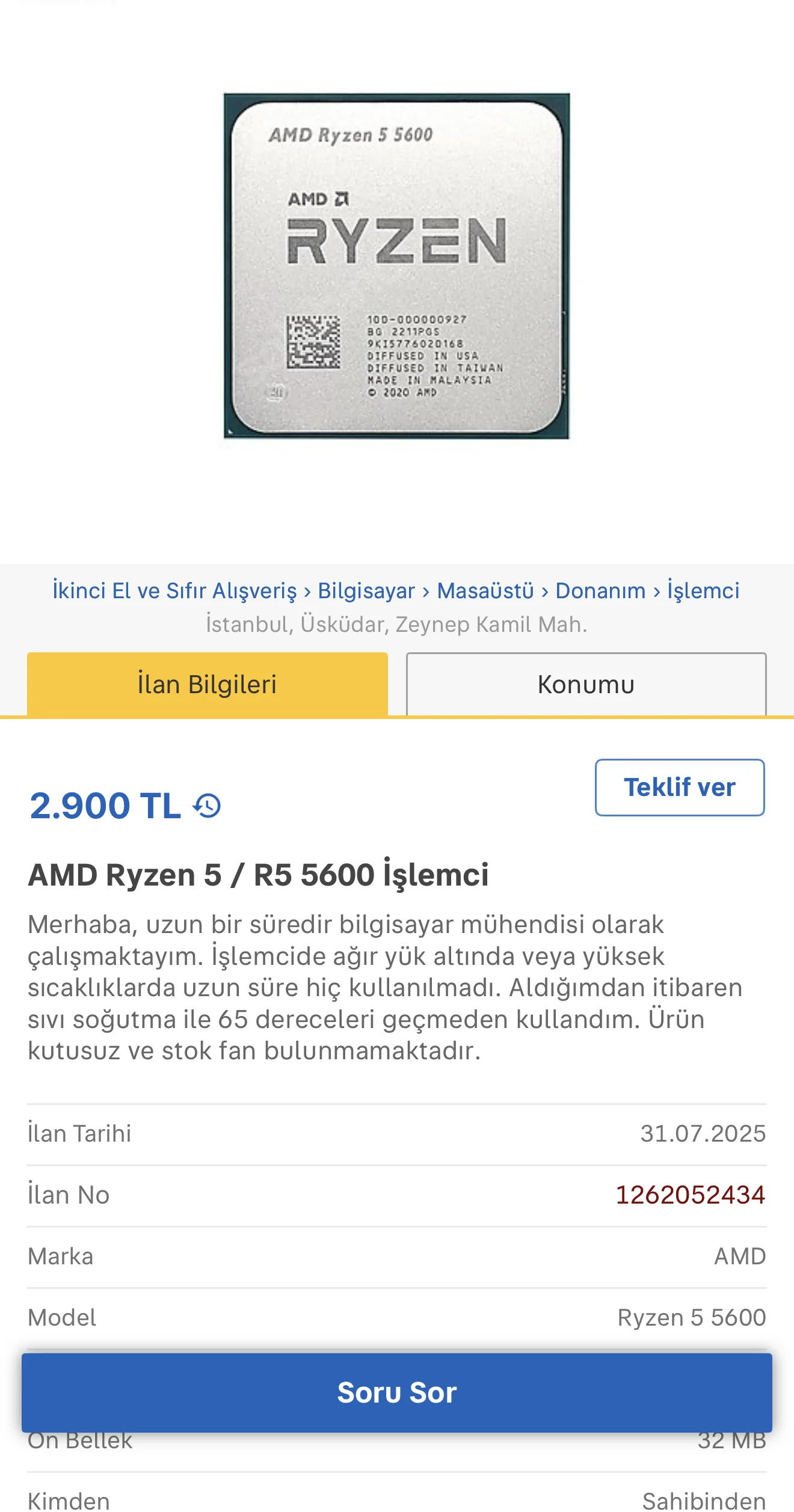Open İkinci El ve Sıfır Alışveriş category
Viewport: 794px width, 1512px height.
[x=174, y=590]
